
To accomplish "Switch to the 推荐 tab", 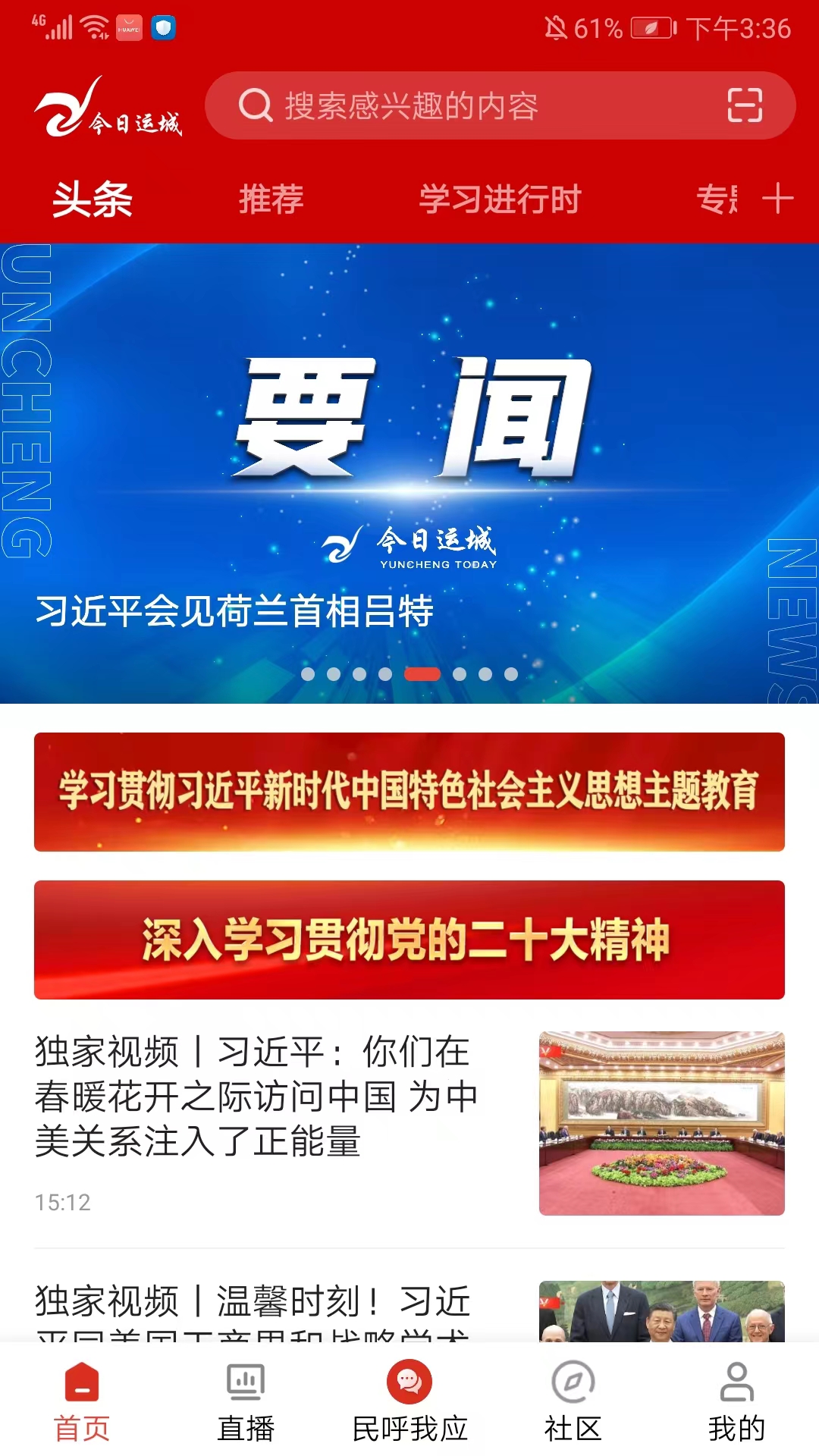I will (271, 199).
